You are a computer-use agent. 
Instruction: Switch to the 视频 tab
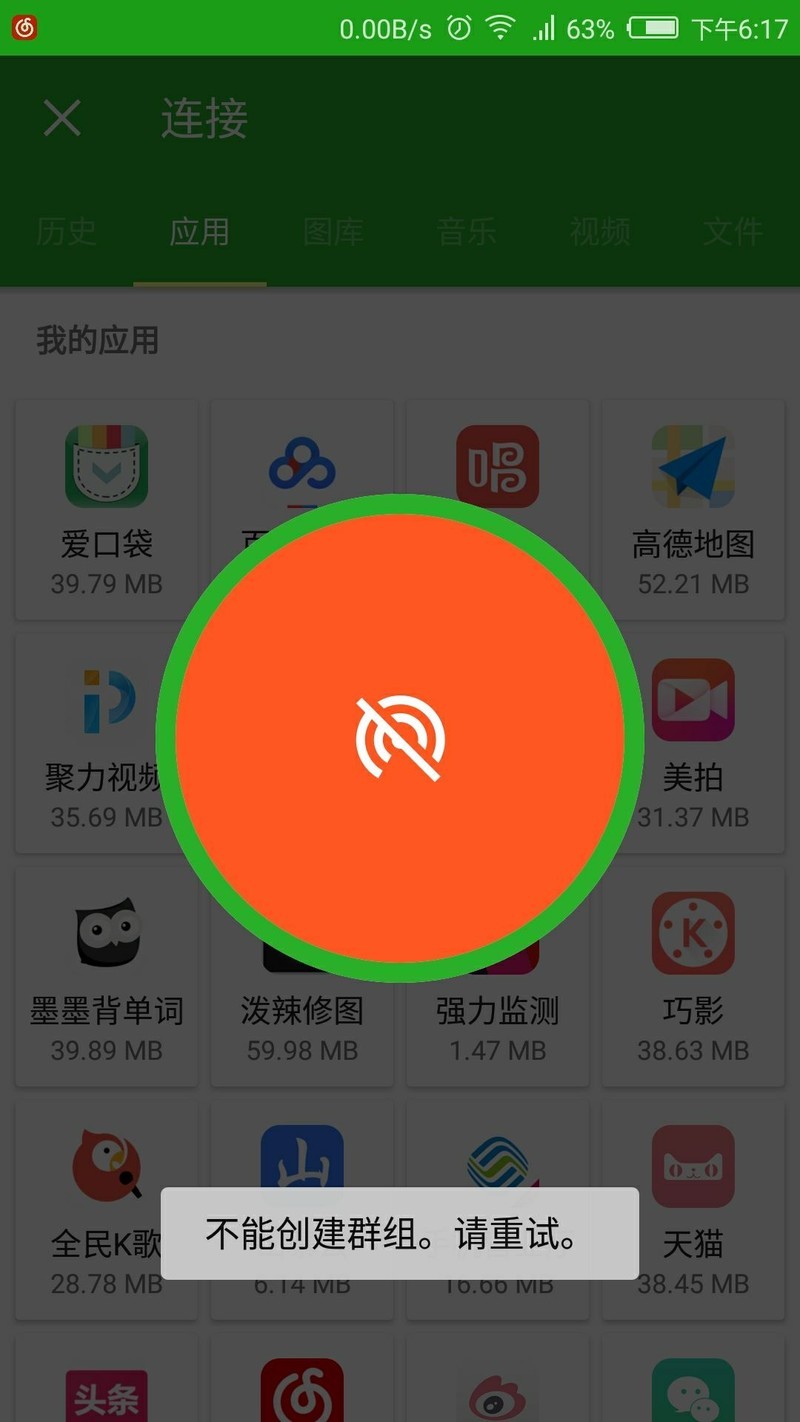(600, 232)
